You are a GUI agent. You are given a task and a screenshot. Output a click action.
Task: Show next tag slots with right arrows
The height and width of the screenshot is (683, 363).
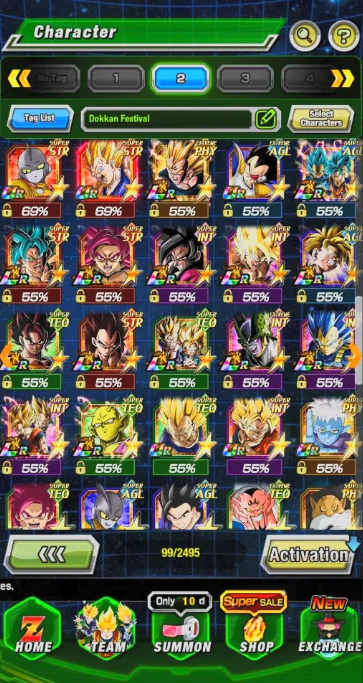(343, 78)
